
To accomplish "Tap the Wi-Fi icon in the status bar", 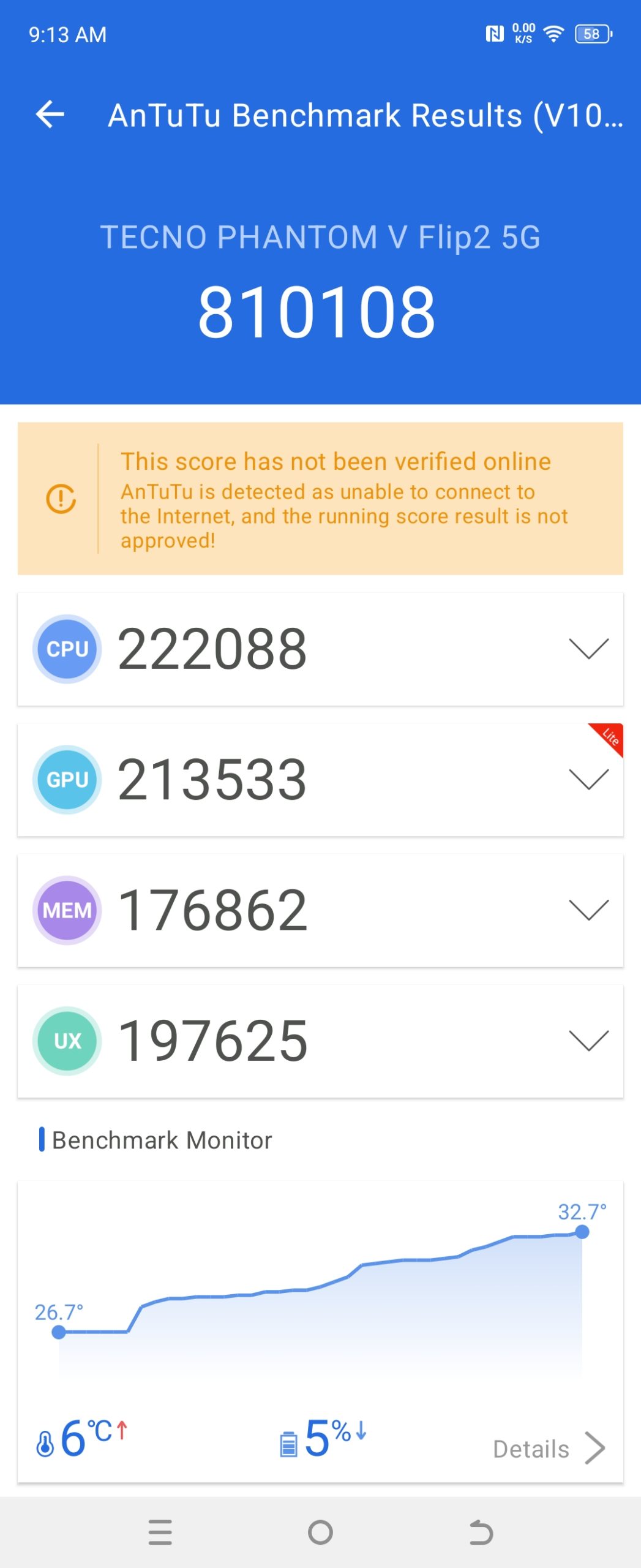I will tap(553, 34).
